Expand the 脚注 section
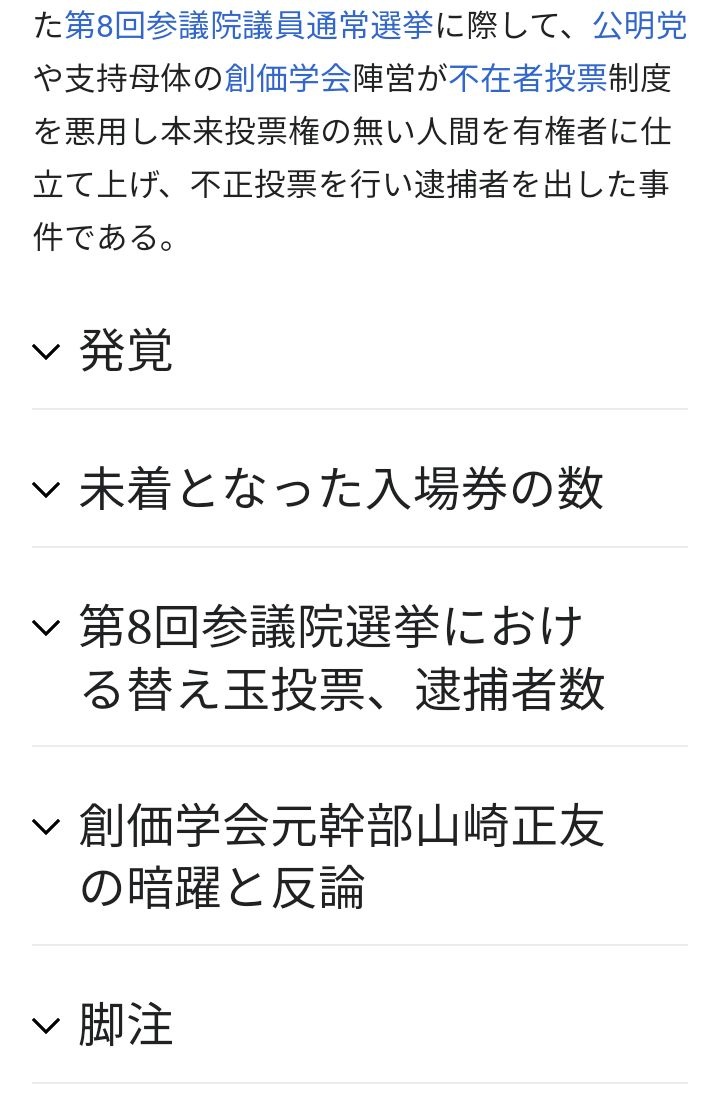The image size is (720, 1103). (x=126, y=1025)
